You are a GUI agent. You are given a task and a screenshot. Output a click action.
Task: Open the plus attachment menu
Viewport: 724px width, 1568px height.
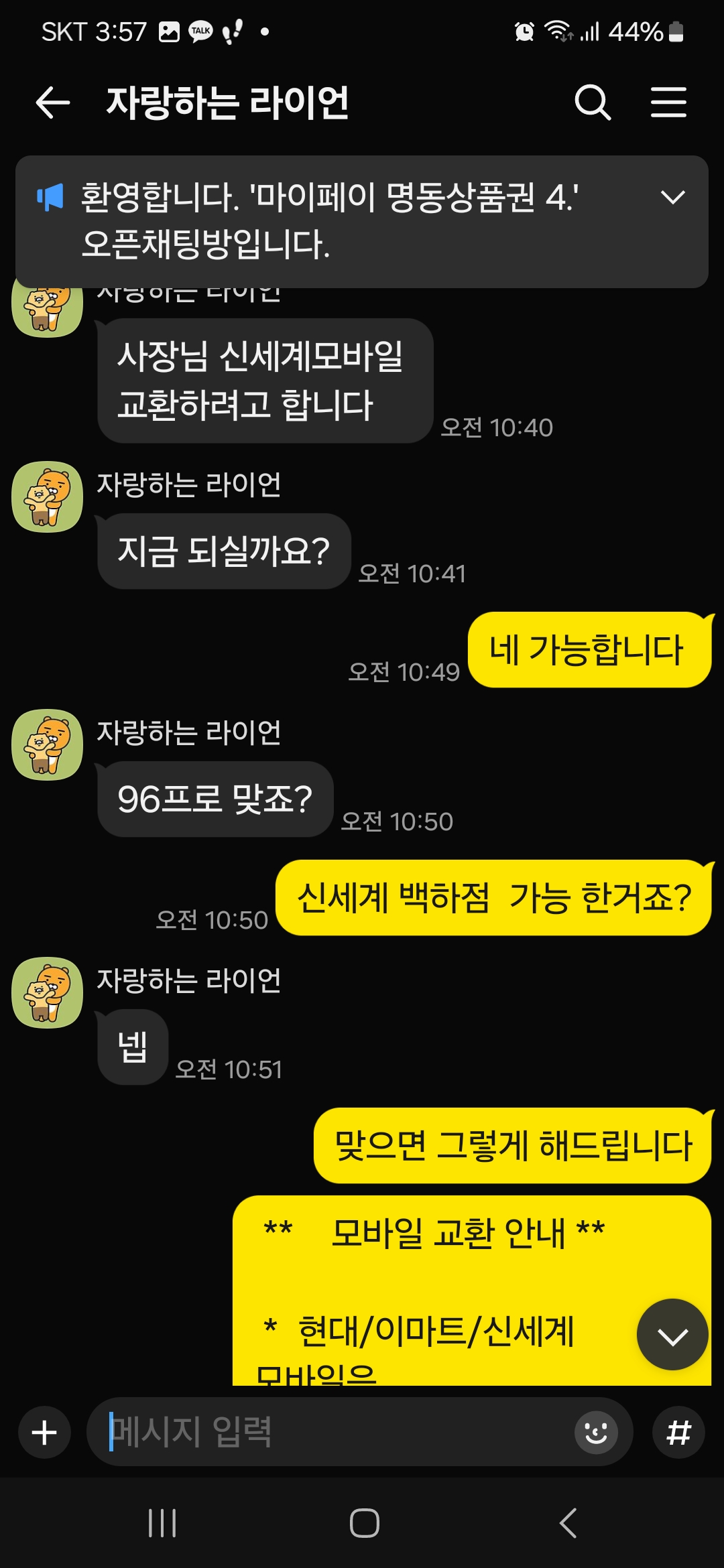pyautogui.click(x=44, y=1433)
